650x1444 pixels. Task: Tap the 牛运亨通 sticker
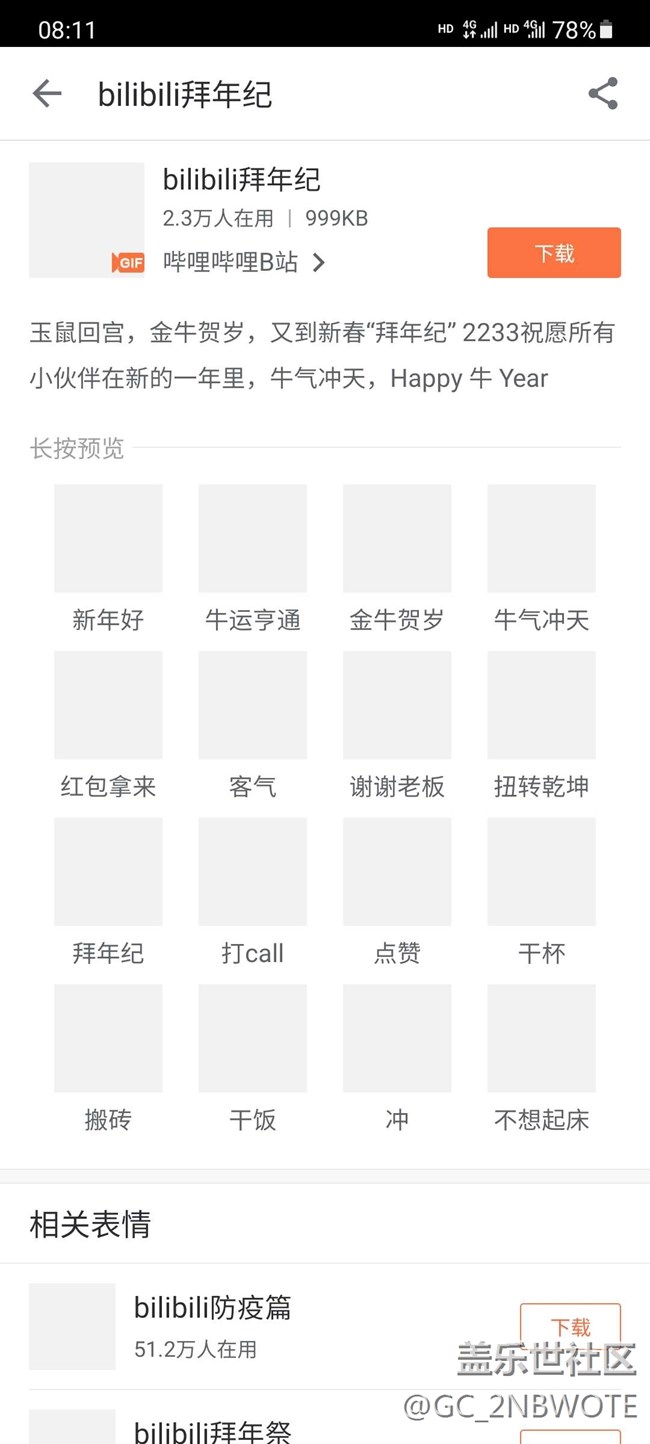click(x=252, y=539)
